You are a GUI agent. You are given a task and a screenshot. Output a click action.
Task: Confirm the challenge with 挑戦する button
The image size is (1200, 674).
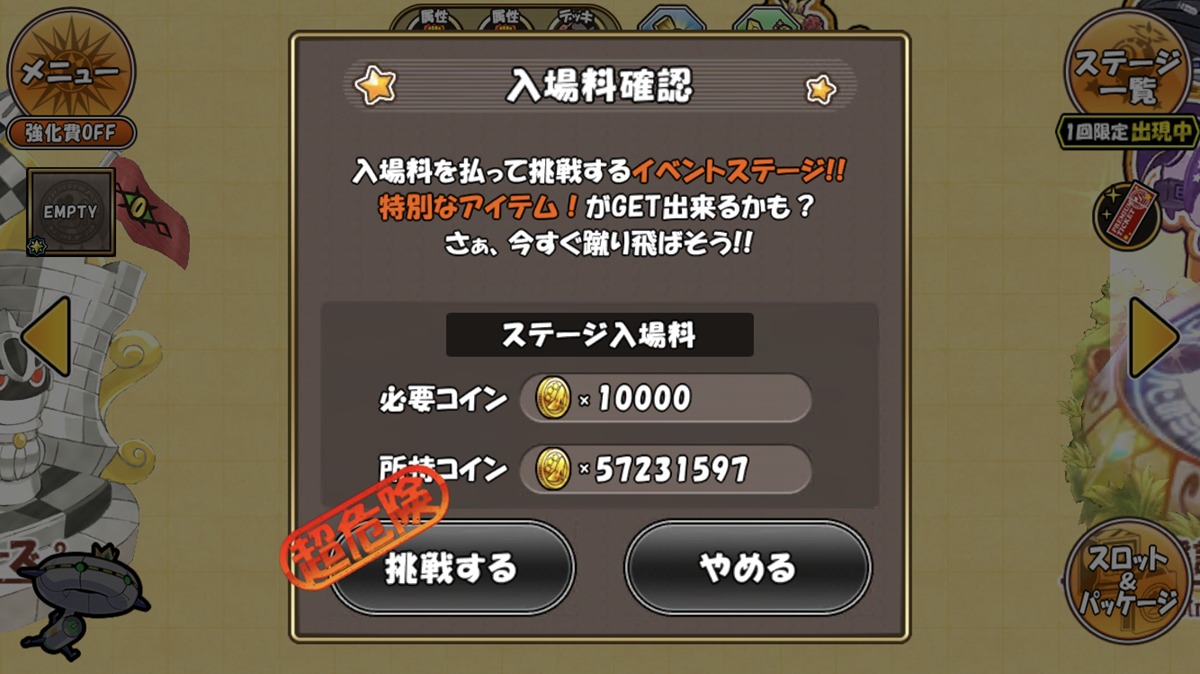pos(452,568)
